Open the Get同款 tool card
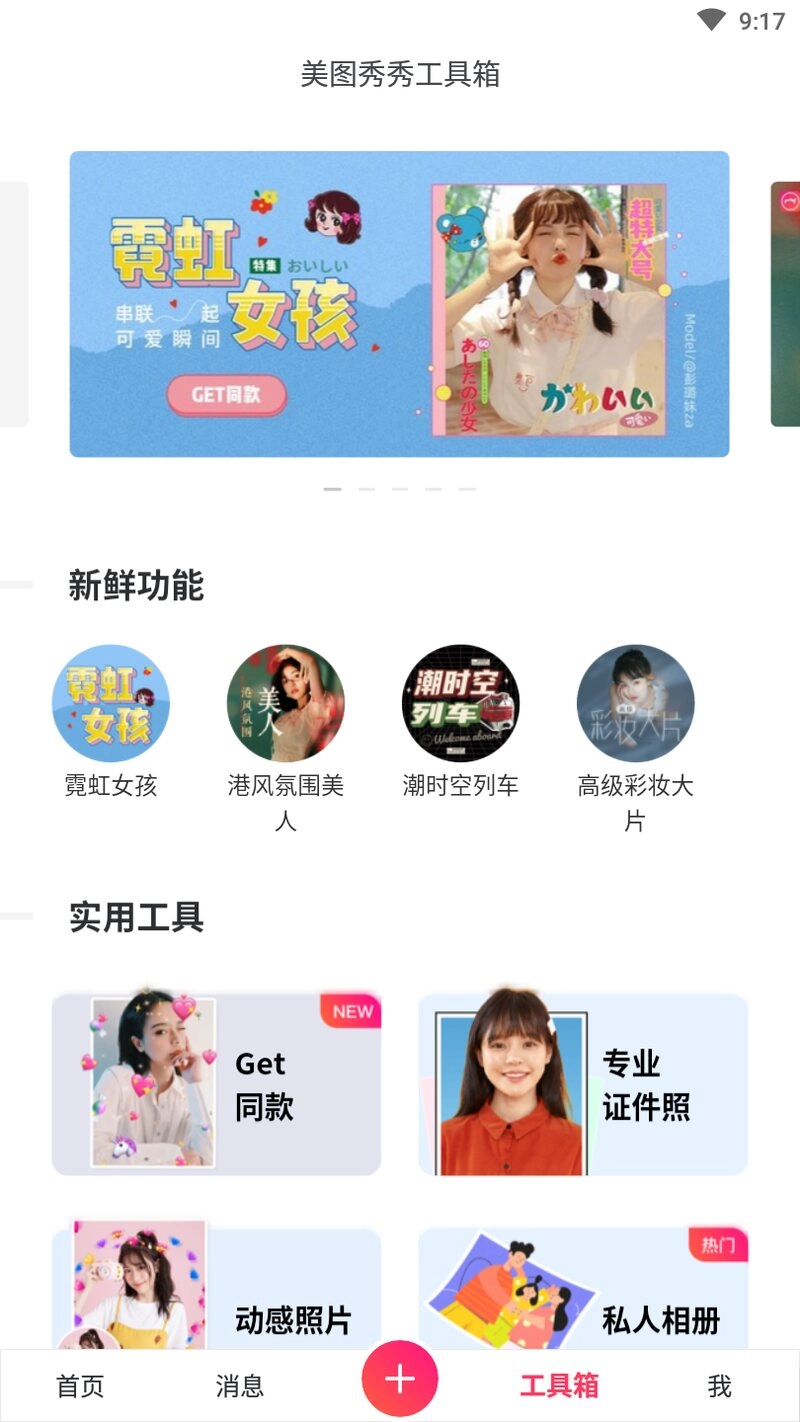Screen dimensions: 800x1422 [216, 1085]
